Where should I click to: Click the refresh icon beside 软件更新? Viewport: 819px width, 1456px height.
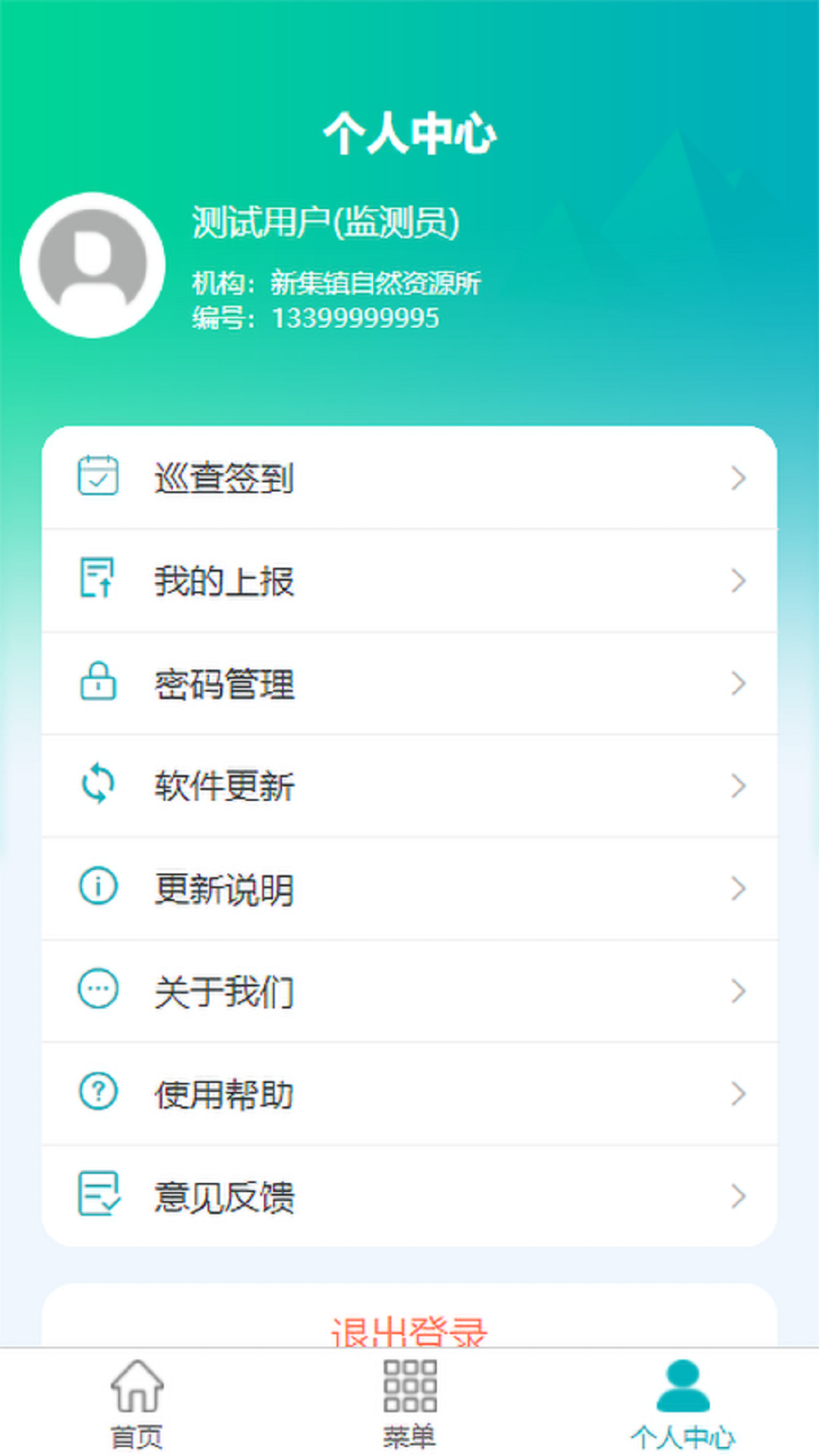96,786
